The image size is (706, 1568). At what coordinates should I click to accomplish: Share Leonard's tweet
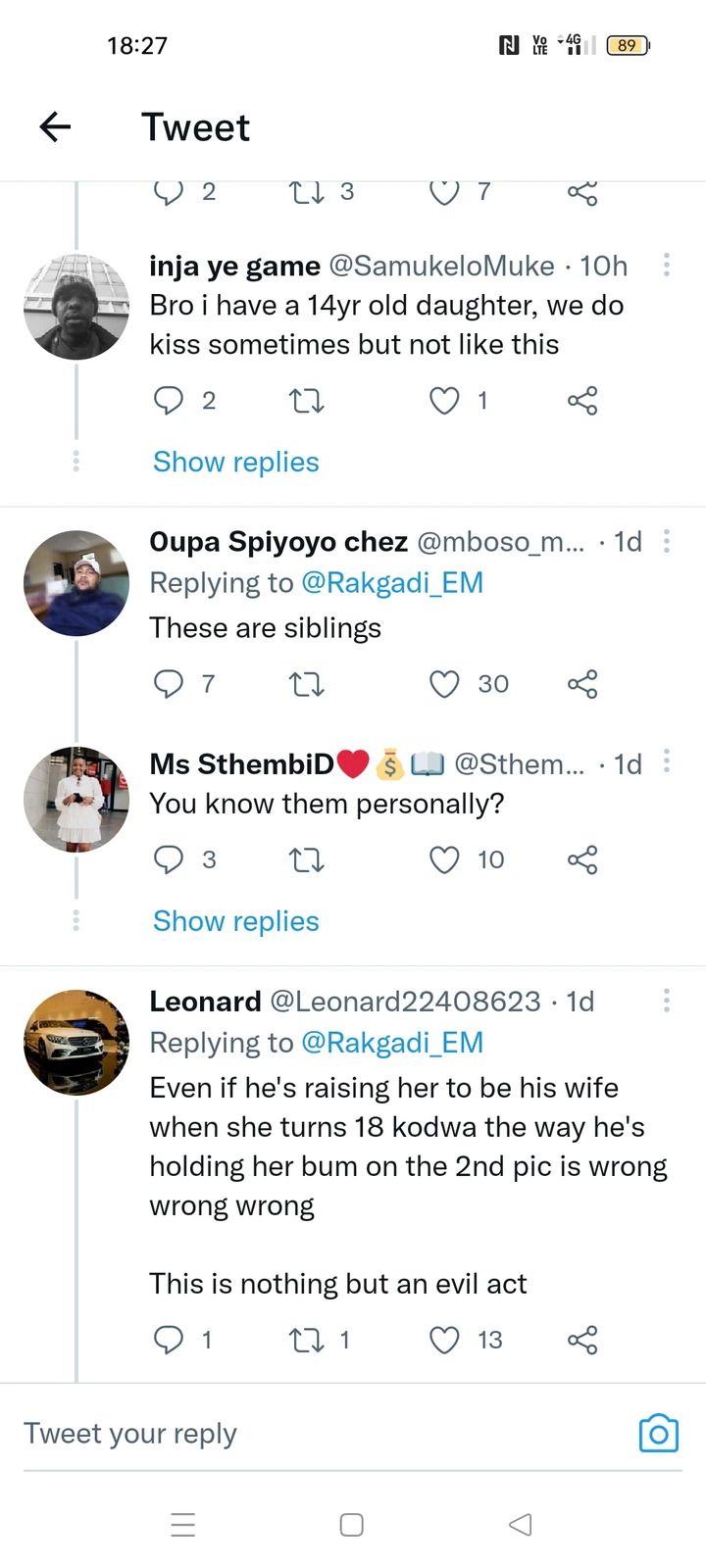(582, 1340)
